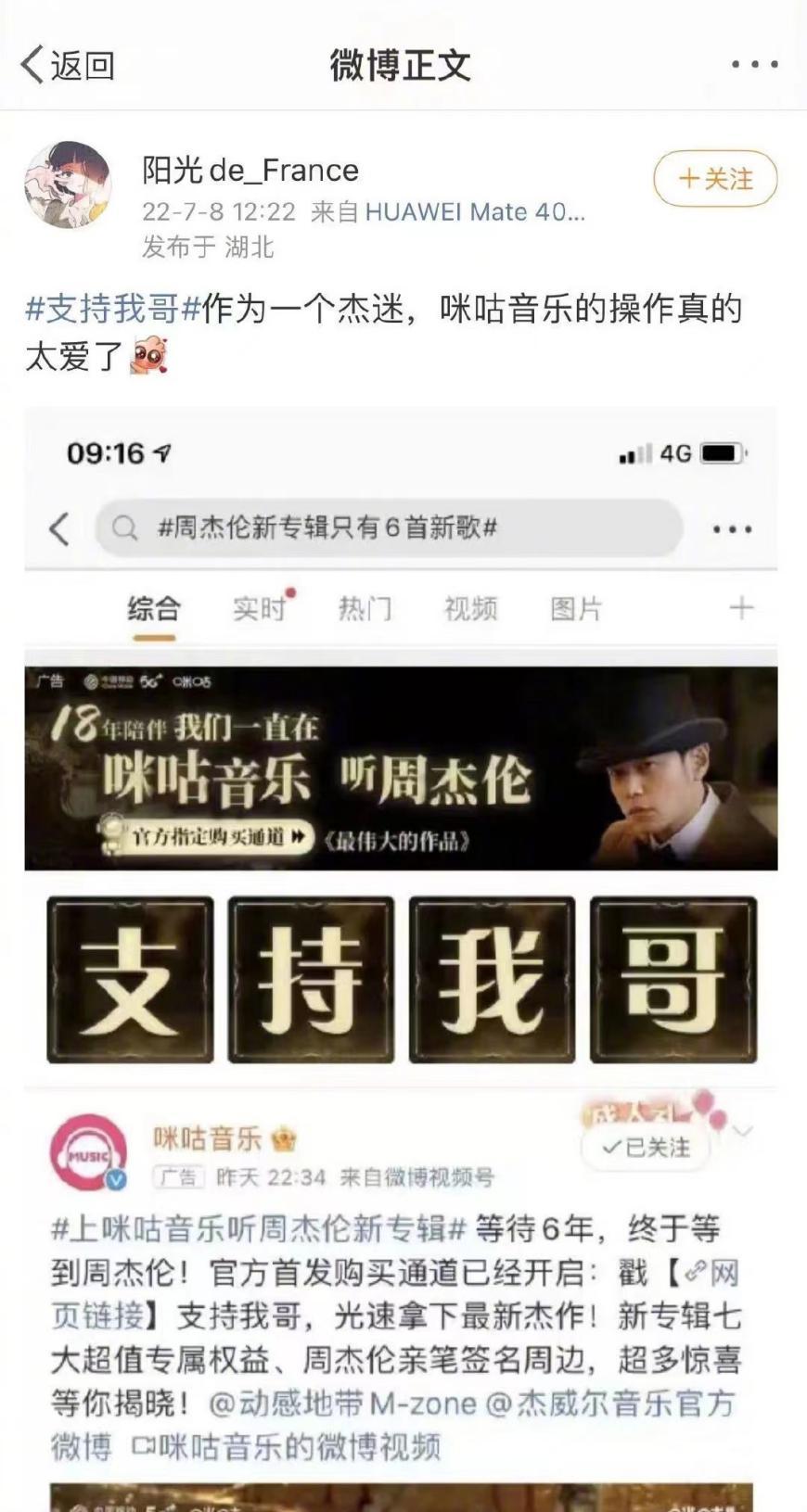This screenshot has width=807, height=1512.
Task: Click the pink 咪咕音乐 MUSIC logo avatar
Action: pyautogui.click(x=86, y=1152)
